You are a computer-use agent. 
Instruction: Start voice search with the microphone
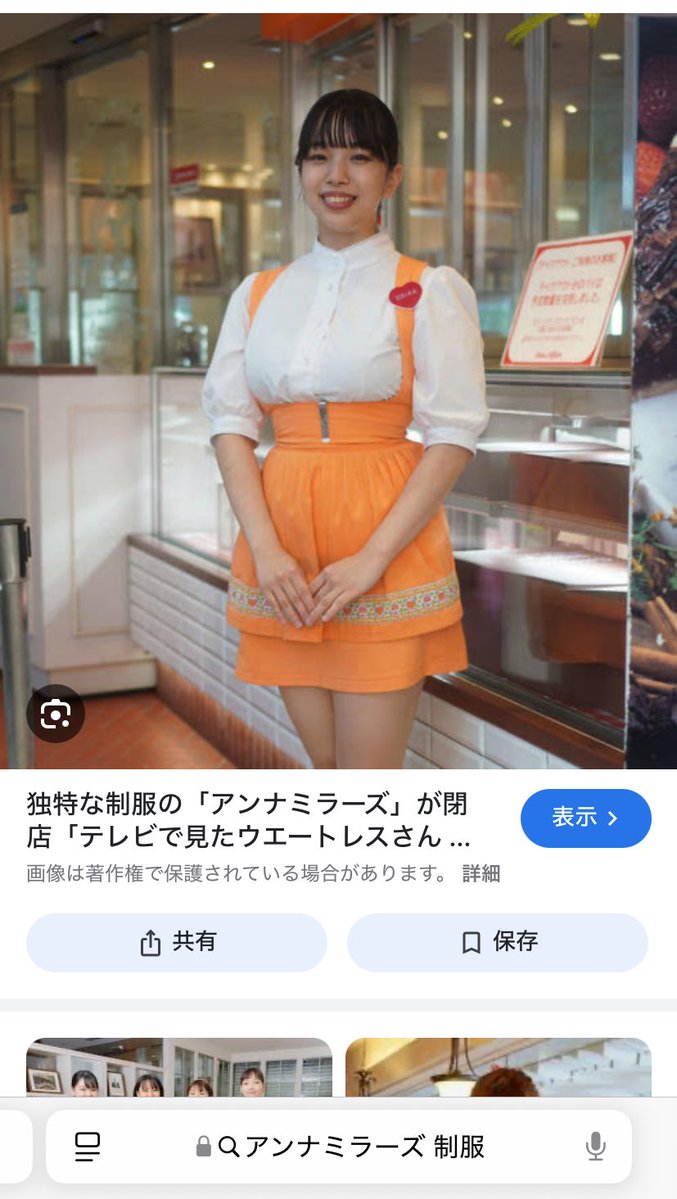(x=596, y=1147)
